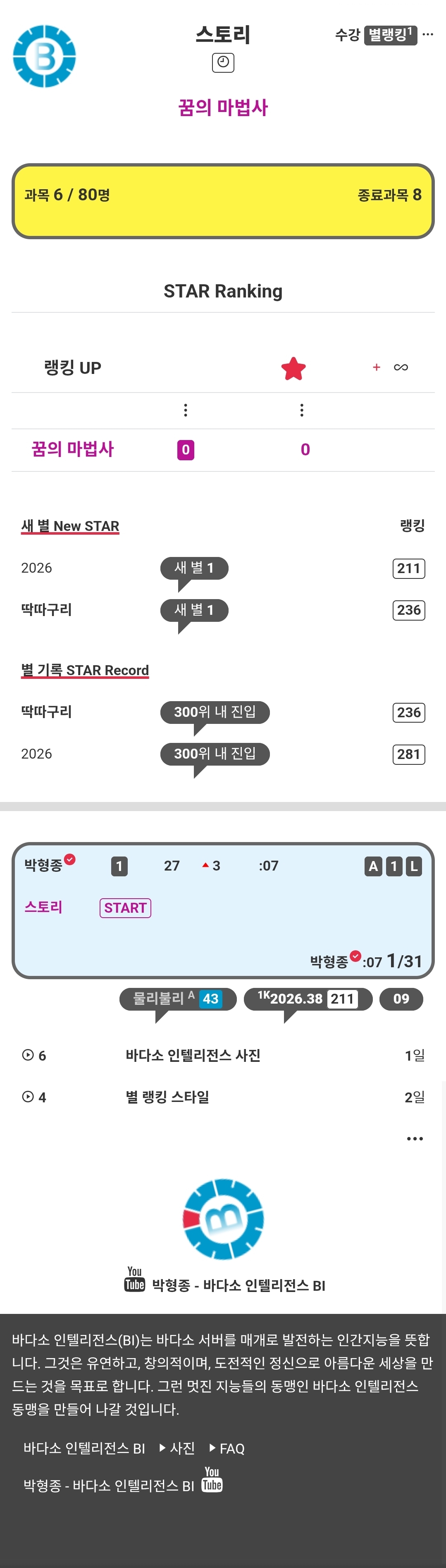This screenshot has width=446, height=1568.
Task: Expand more stories via three-dot icon
Action: [x=415, y=1138]
